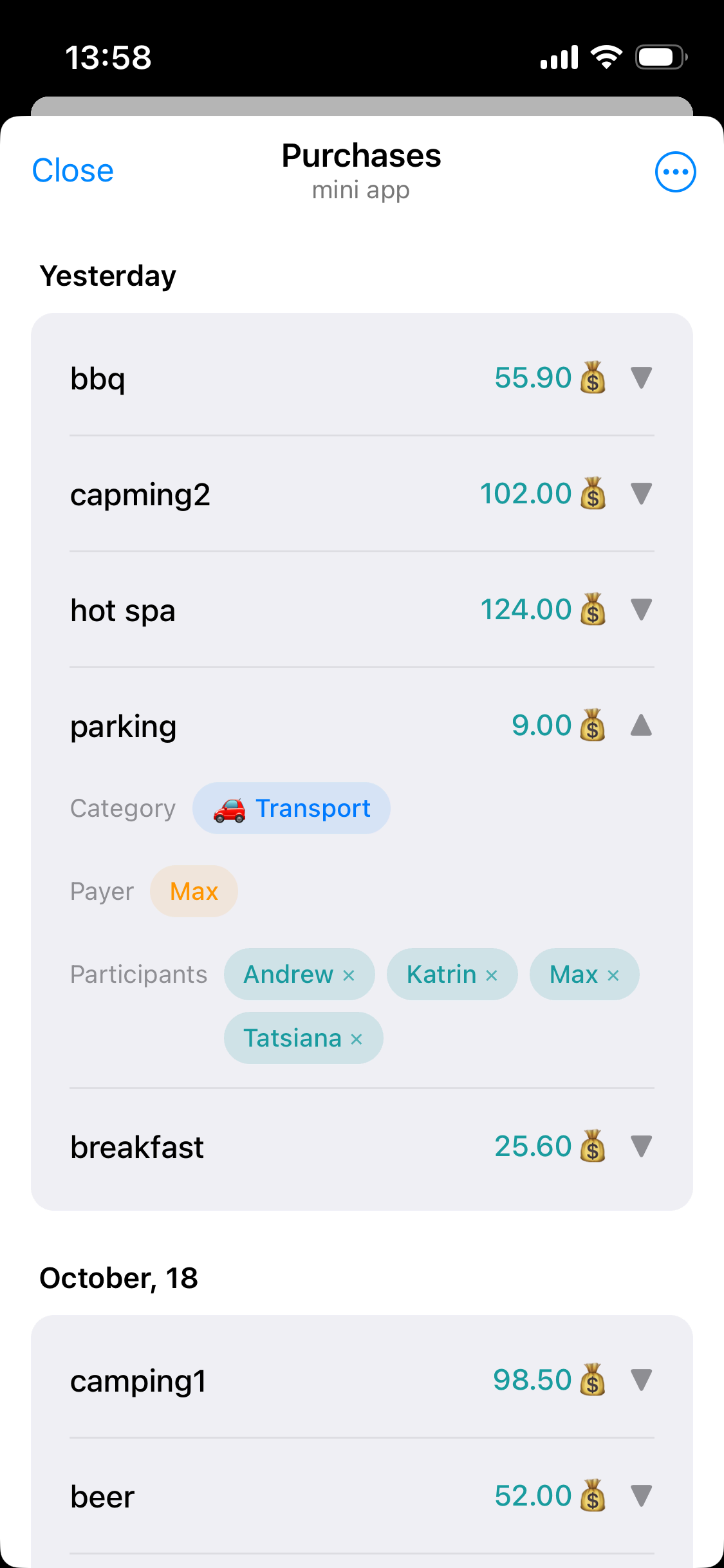Screen dimensions: 724x1568
Task: Click the money bag icon next to camping1
Action: (x=591, y=1379)
